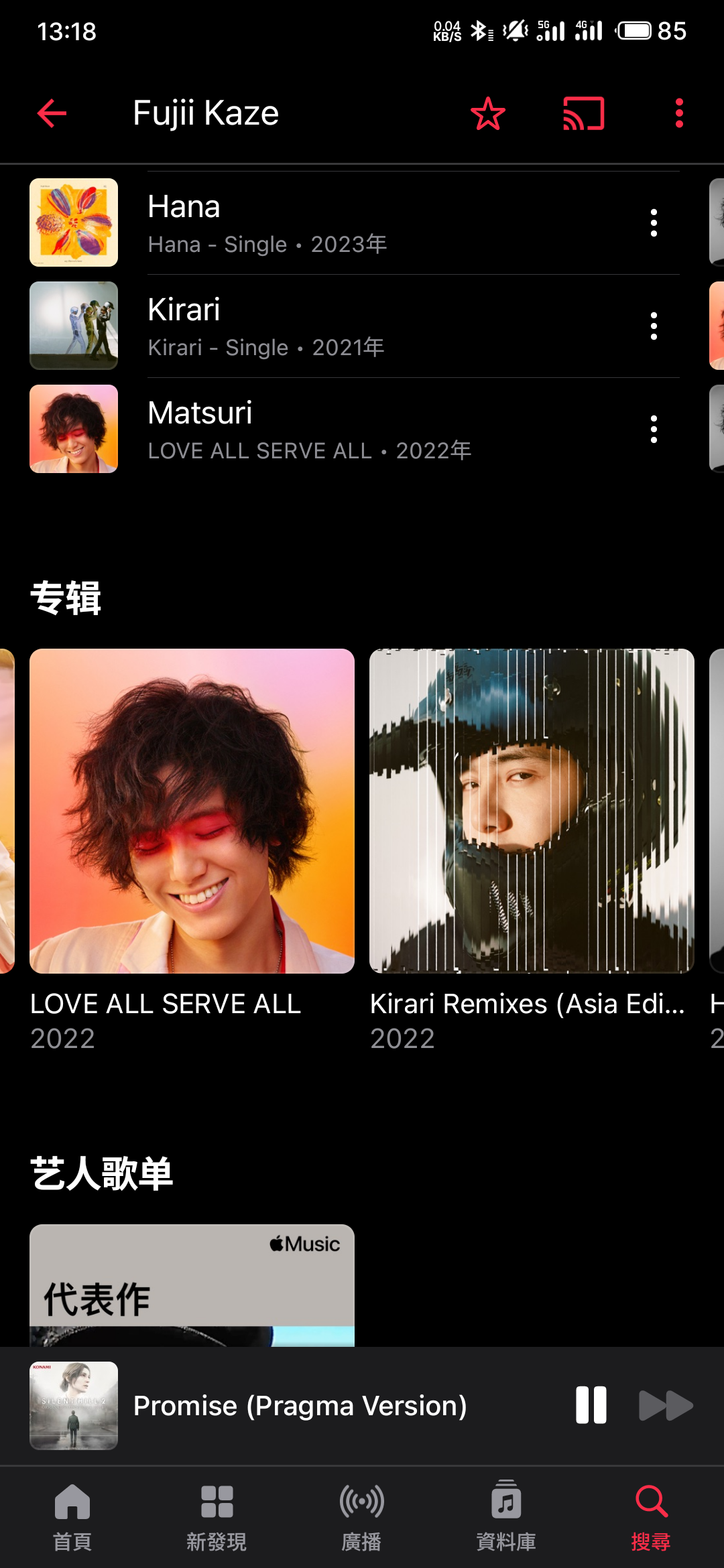Screen dimensions: 724x1568
Task: Open more options for Kirari
Action: click(x=654, y=326)
